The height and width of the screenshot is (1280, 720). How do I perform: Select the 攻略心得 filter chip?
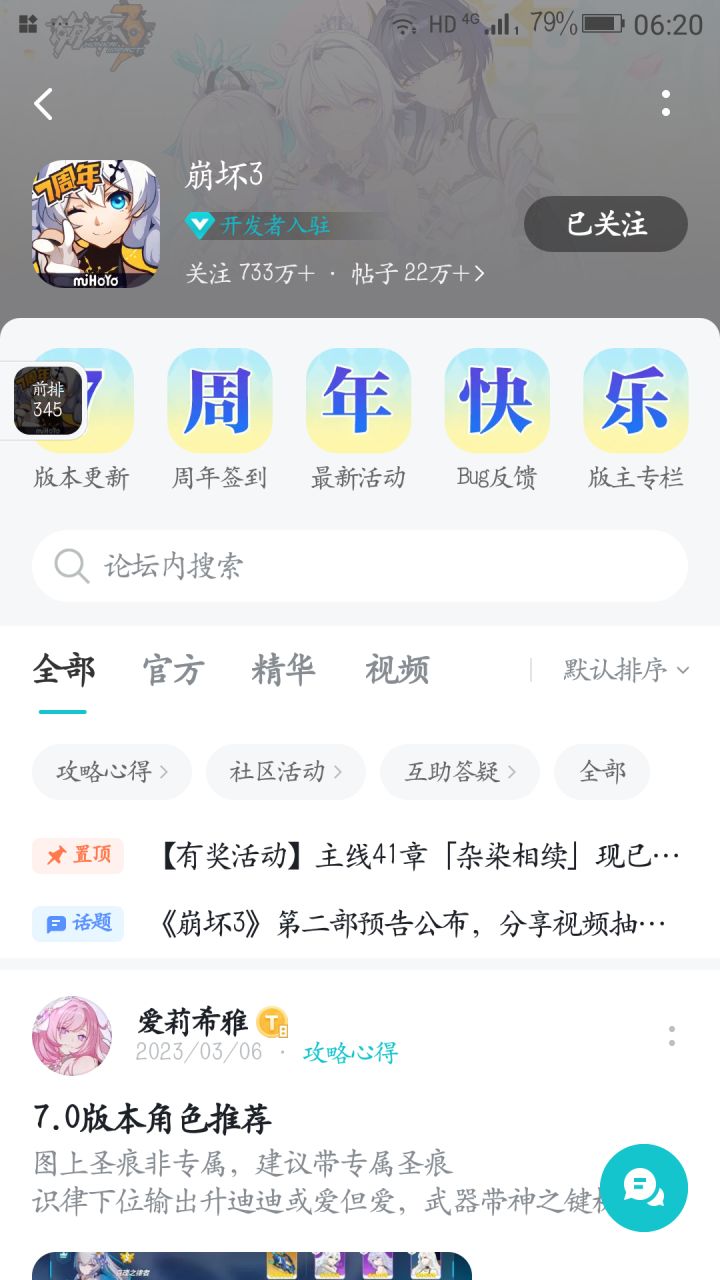point(112,772)
